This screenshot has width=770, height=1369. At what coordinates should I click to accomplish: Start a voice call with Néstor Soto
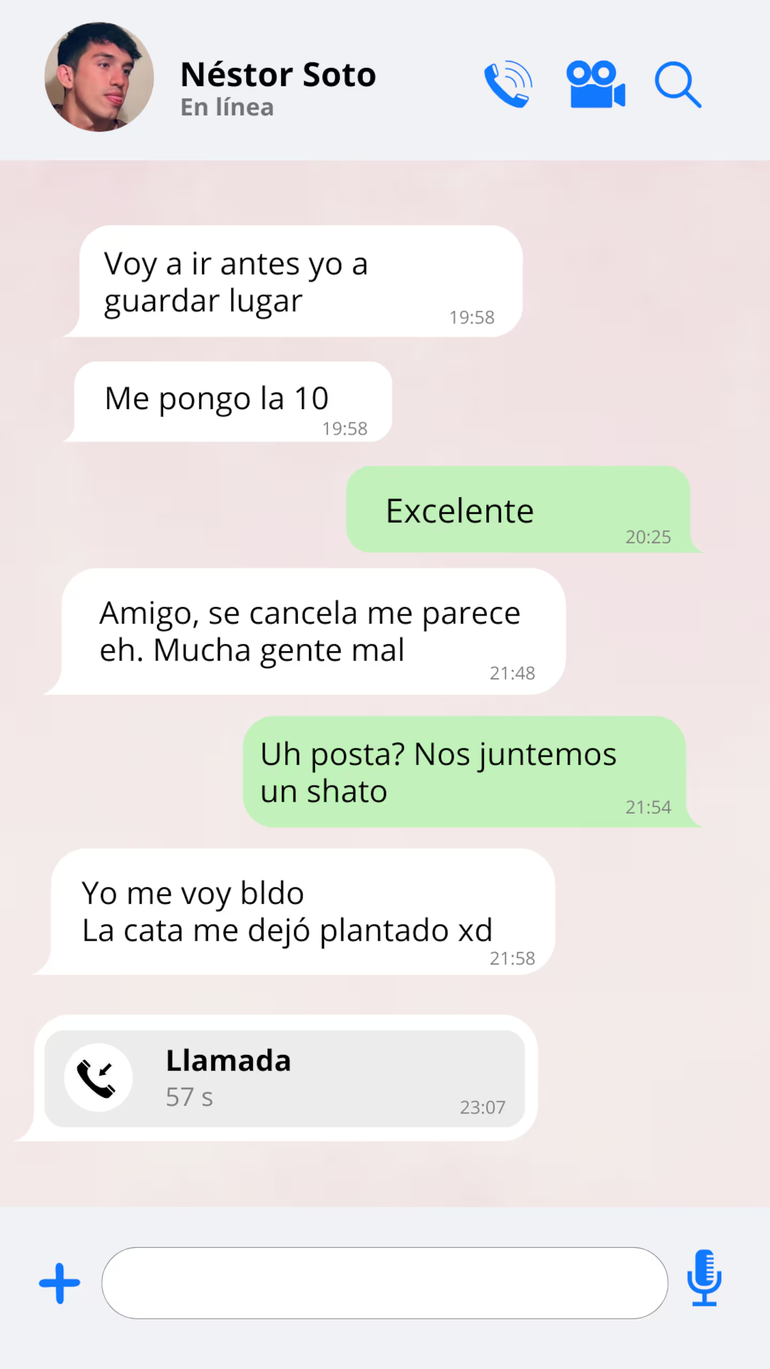[x=508, y=85]
